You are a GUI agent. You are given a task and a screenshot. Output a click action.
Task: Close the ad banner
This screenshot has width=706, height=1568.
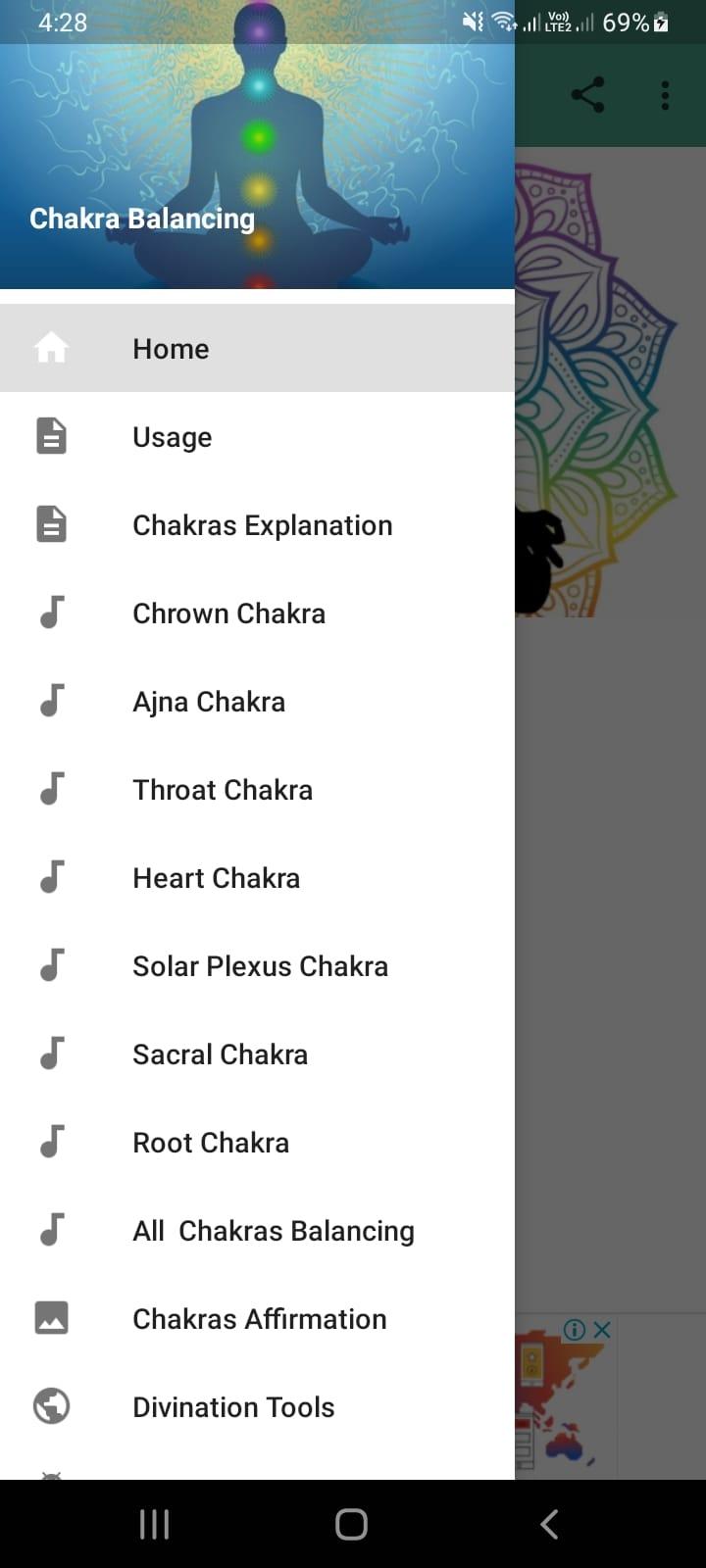coord(602,1330)
